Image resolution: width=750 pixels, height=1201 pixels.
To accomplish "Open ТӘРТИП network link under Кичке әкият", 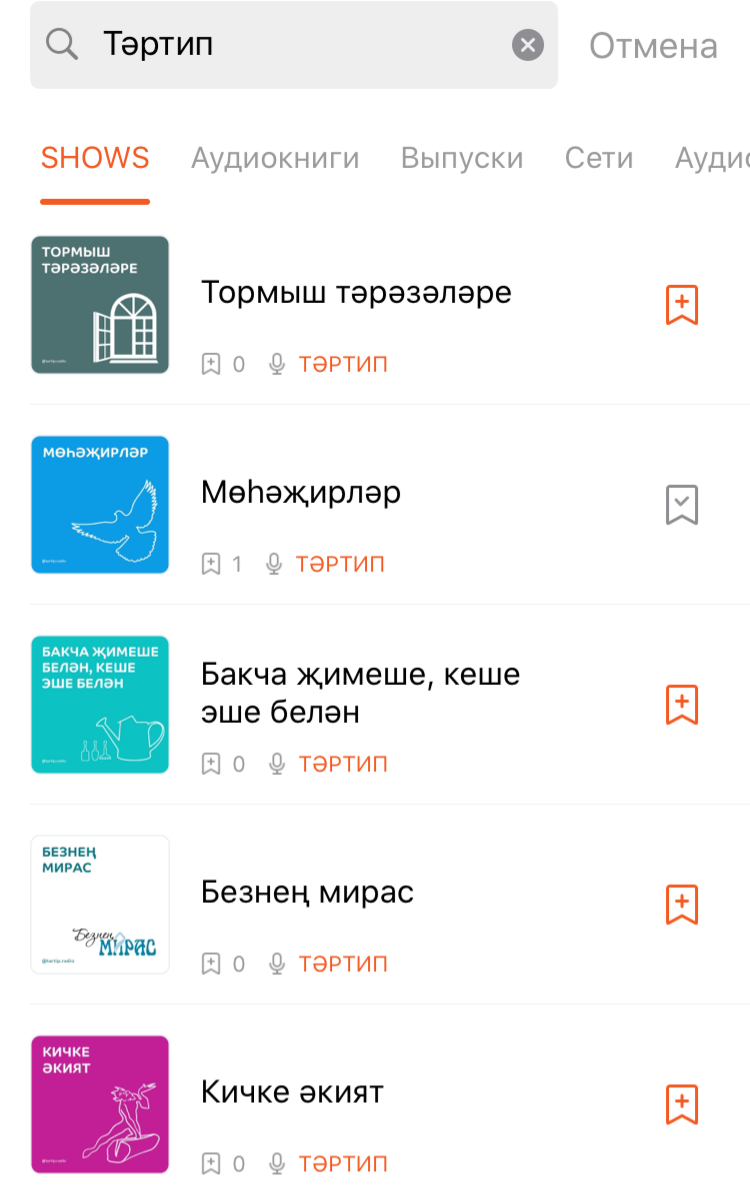I will point(343,1164).
